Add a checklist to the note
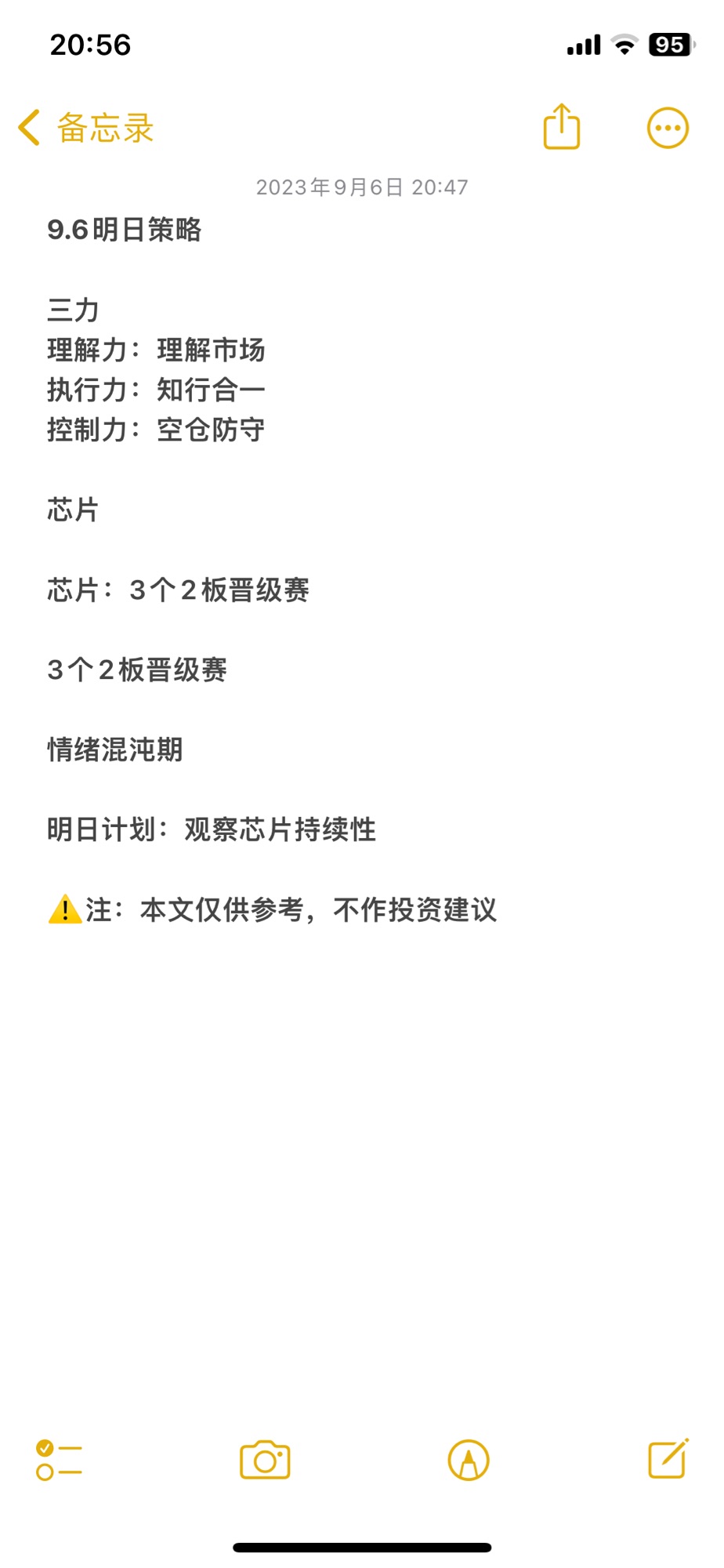 coord(59,1461)
